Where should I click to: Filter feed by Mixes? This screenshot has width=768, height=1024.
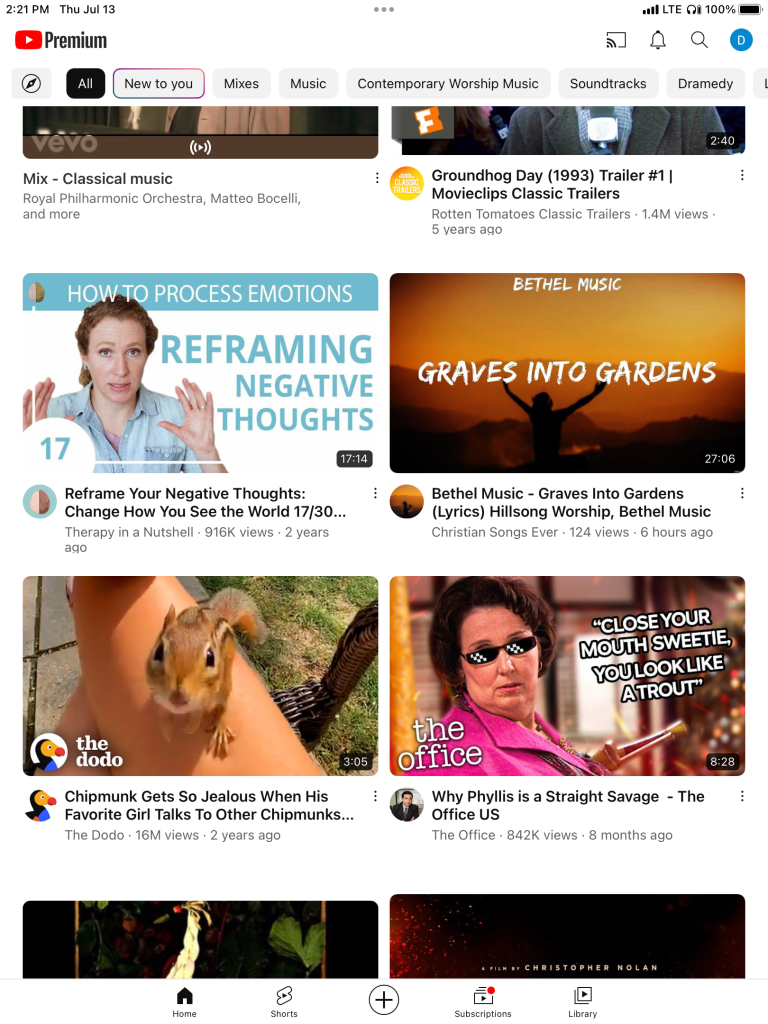pos(241,84)
